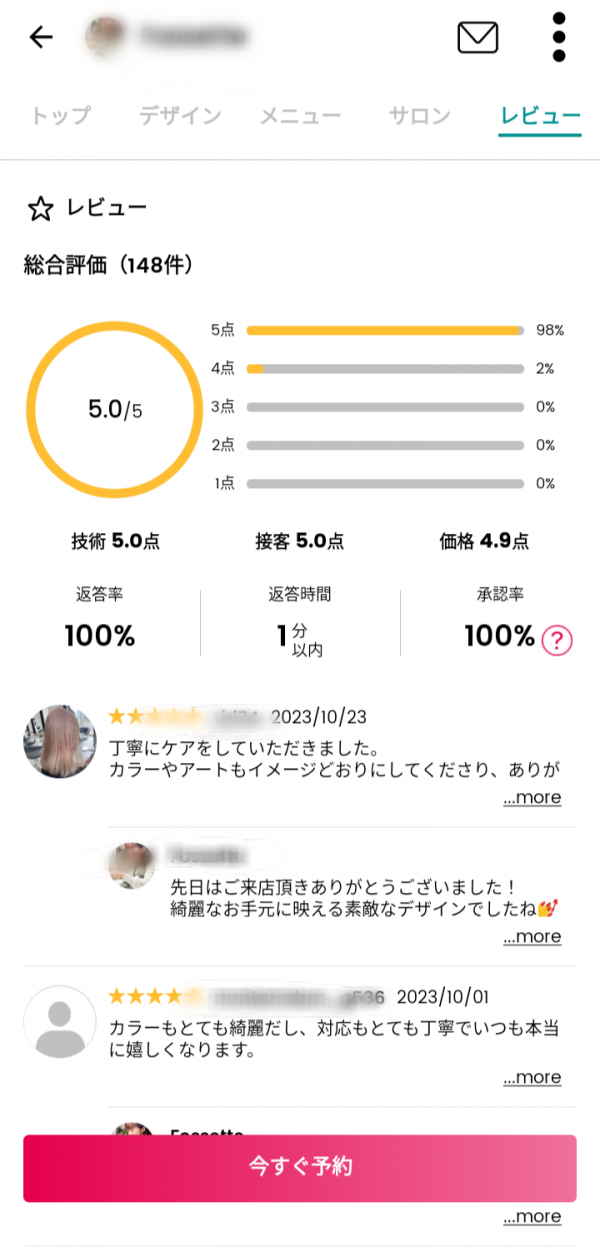
Task: Tap the question mark next to 承認率
Action: pos(556,640)
